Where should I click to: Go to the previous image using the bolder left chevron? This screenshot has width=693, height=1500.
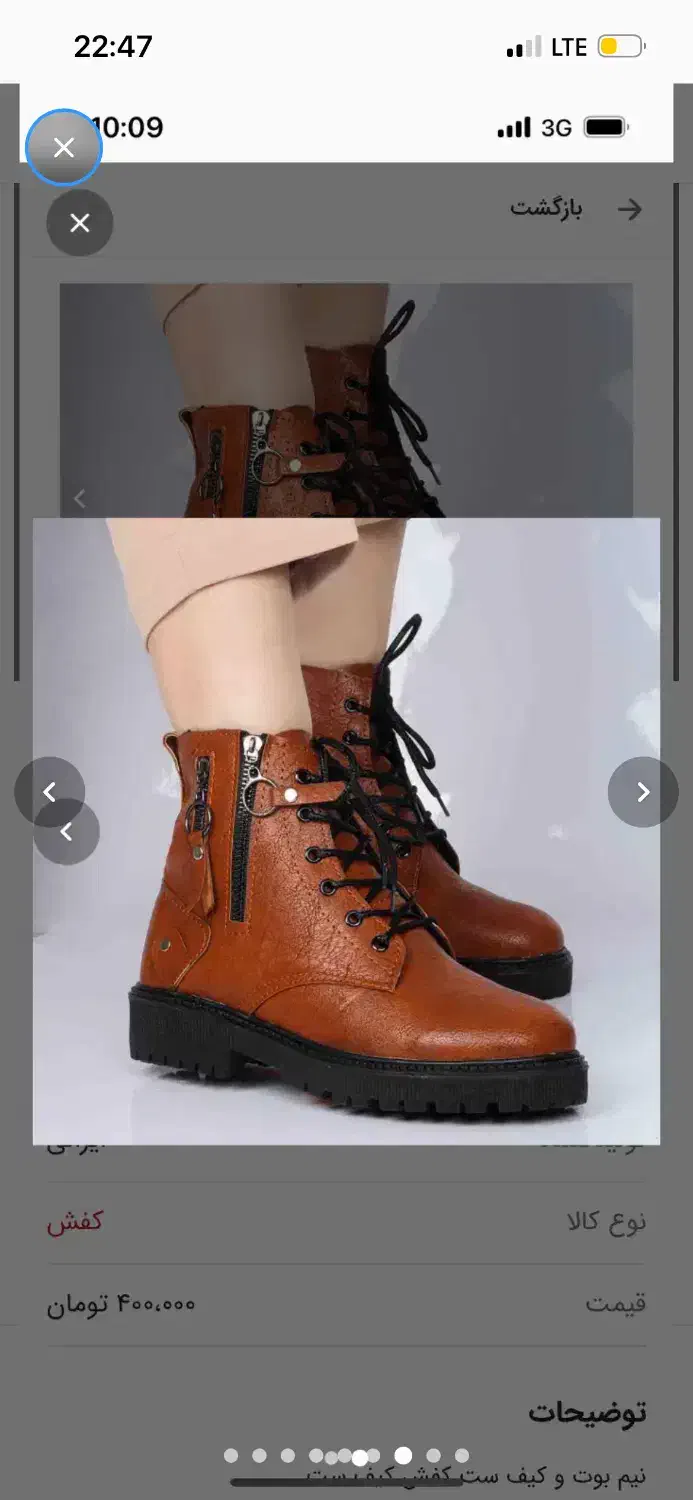pos(49,792)
